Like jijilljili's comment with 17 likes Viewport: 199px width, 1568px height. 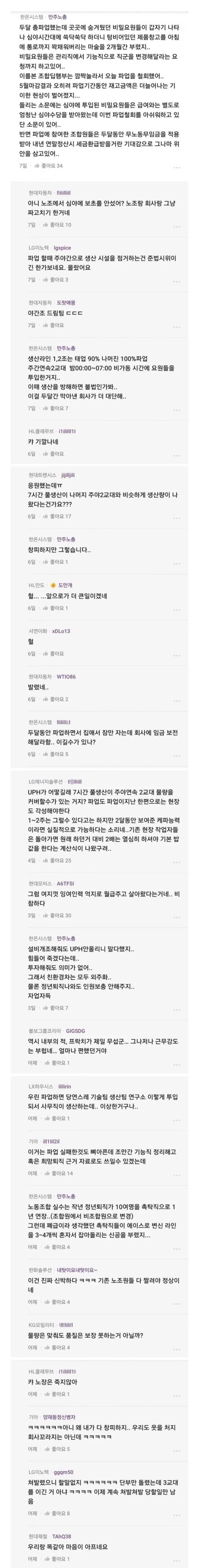[59, 516]
